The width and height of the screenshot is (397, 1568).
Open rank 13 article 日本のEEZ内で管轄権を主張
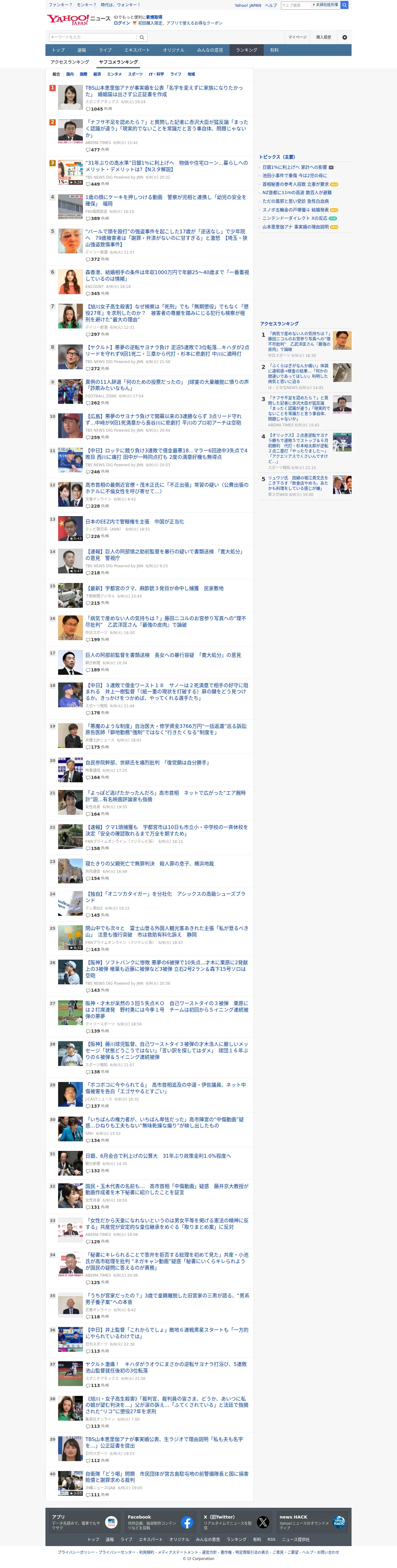[x=134, y=522]
